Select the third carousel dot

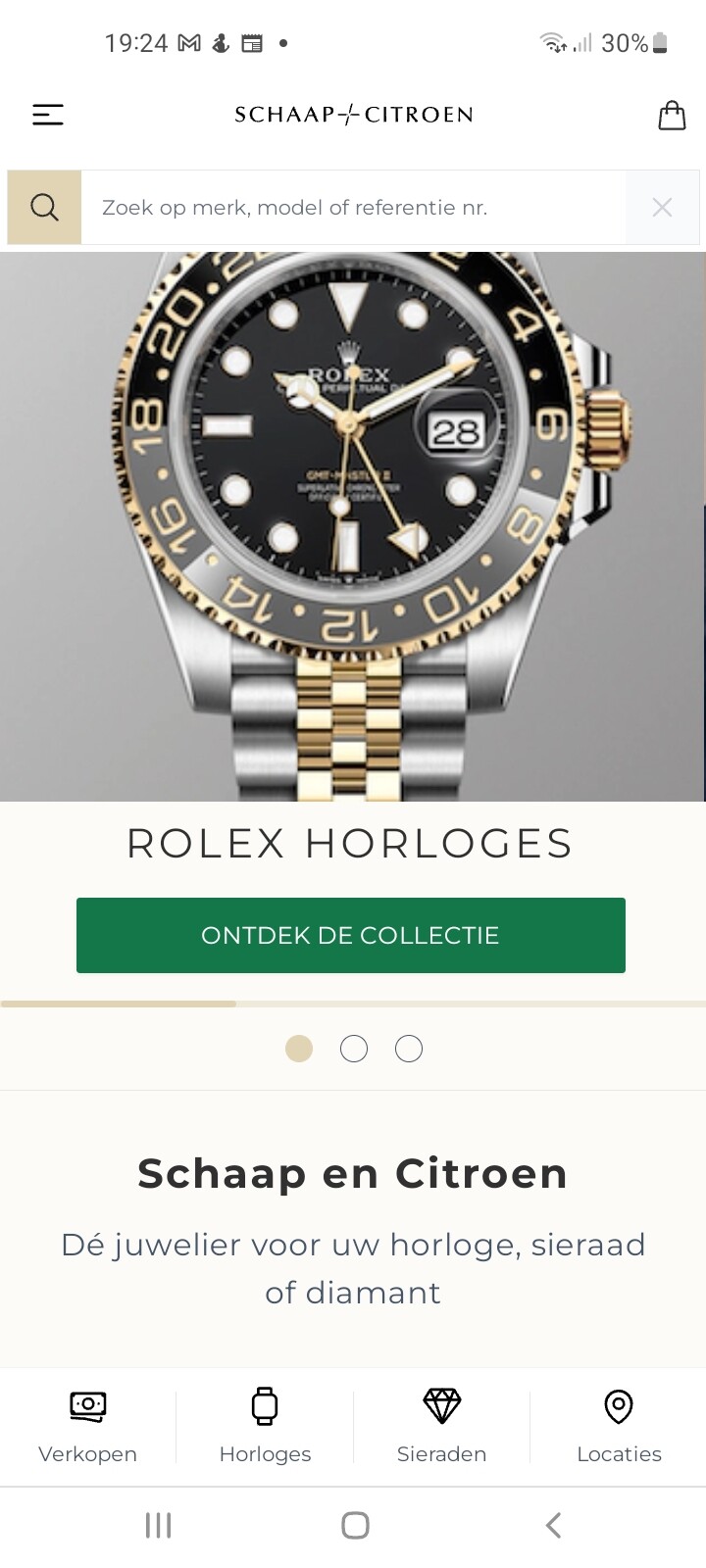point(409,1049)
